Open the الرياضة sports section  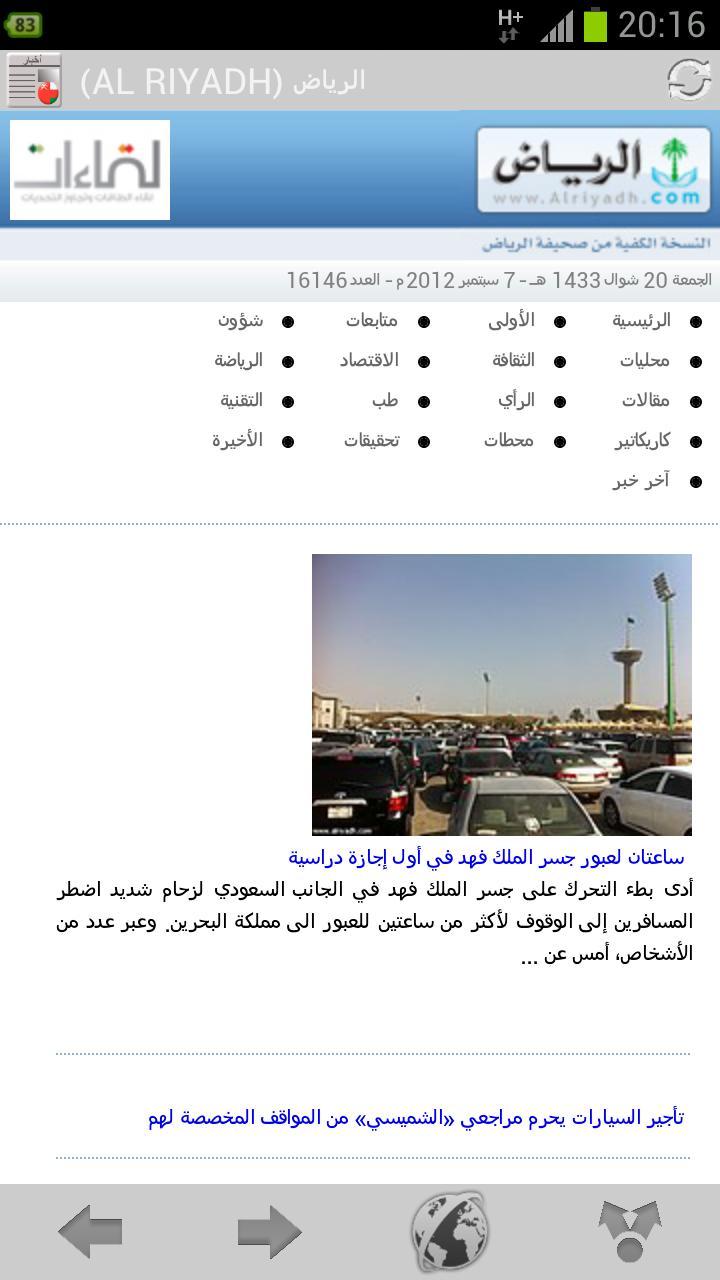click(x=238, y=361)
